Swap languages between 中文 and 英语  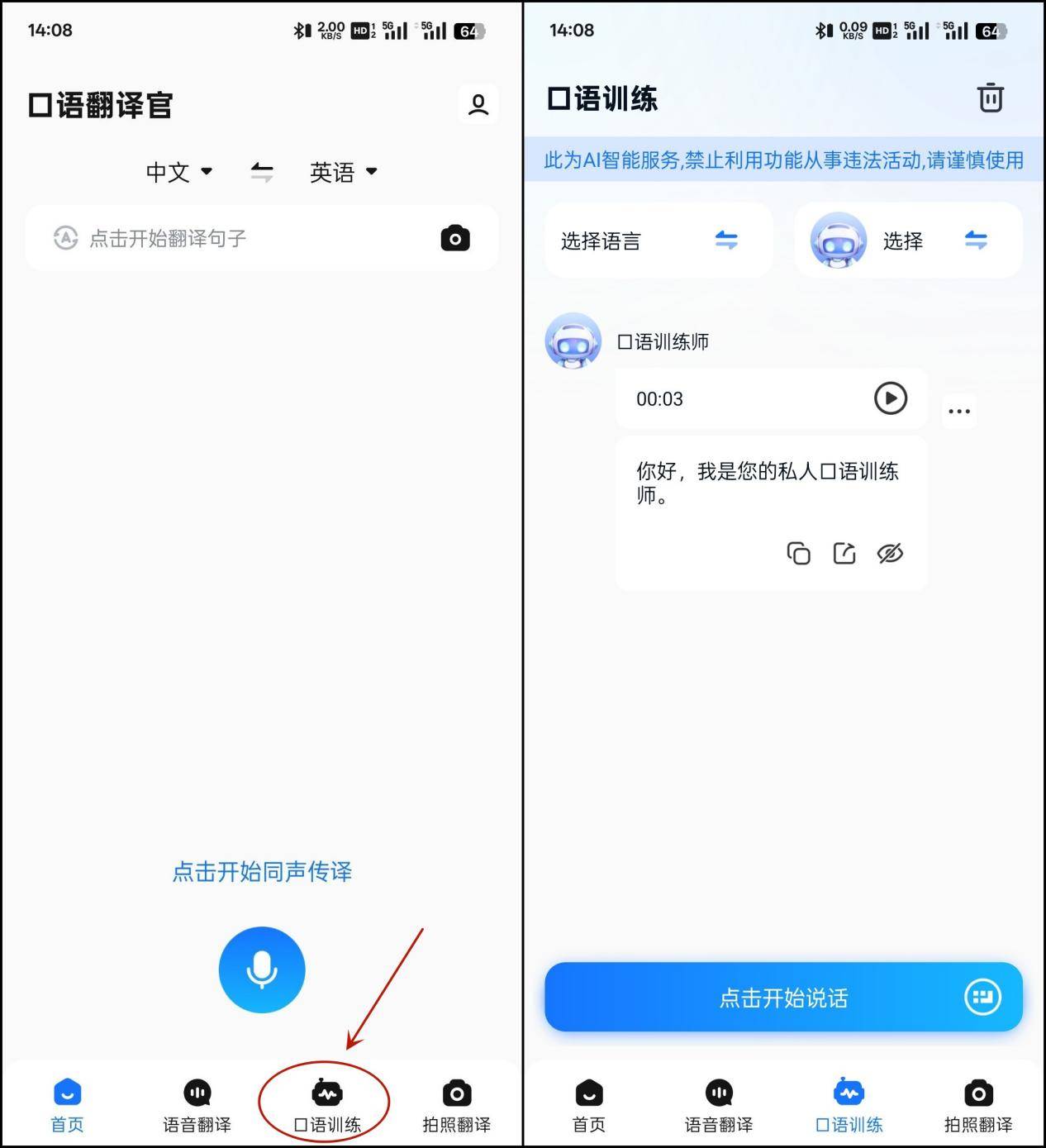click(262, 172)
